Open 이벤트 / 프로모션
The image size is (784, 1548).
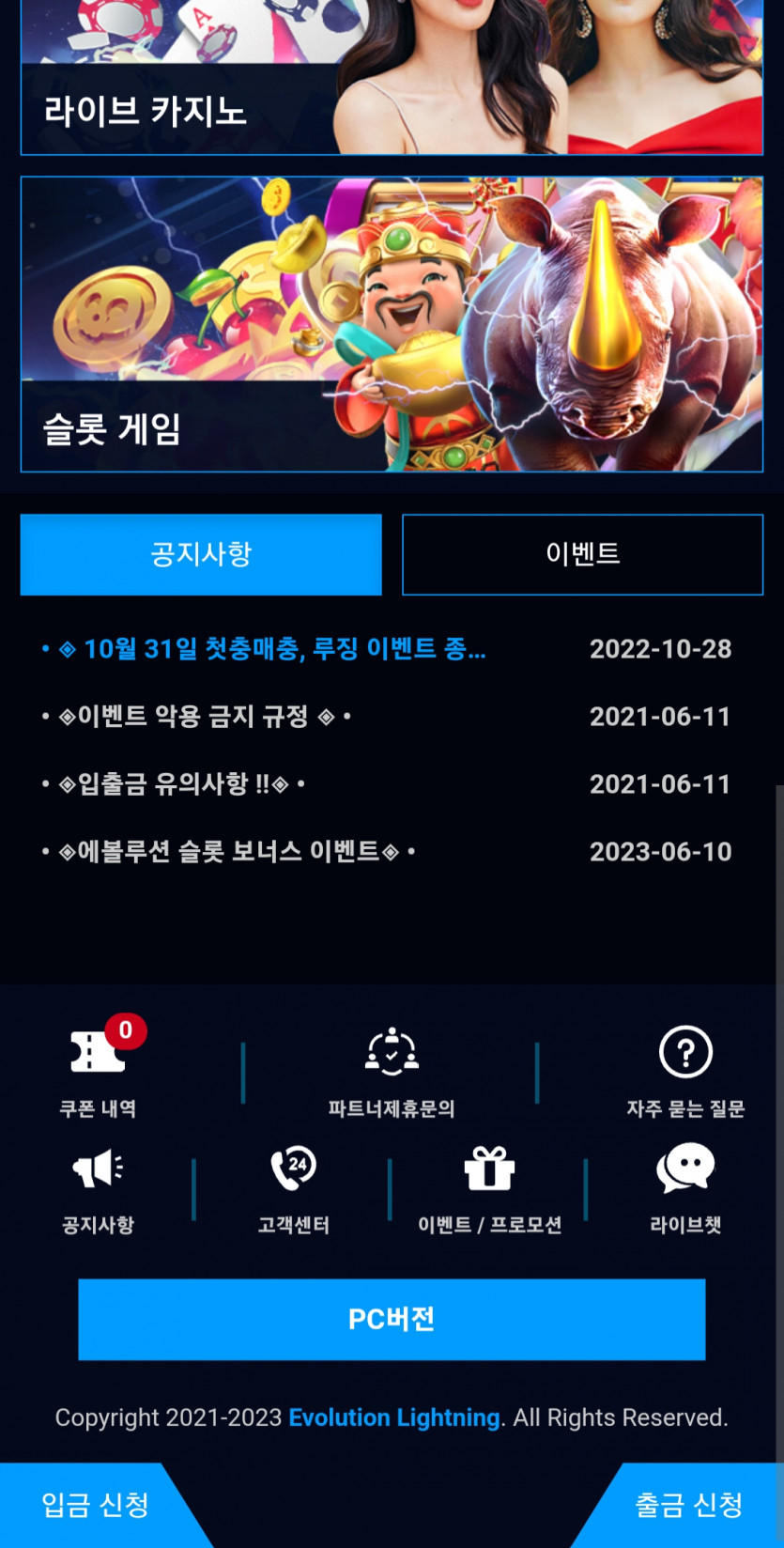489,1189
